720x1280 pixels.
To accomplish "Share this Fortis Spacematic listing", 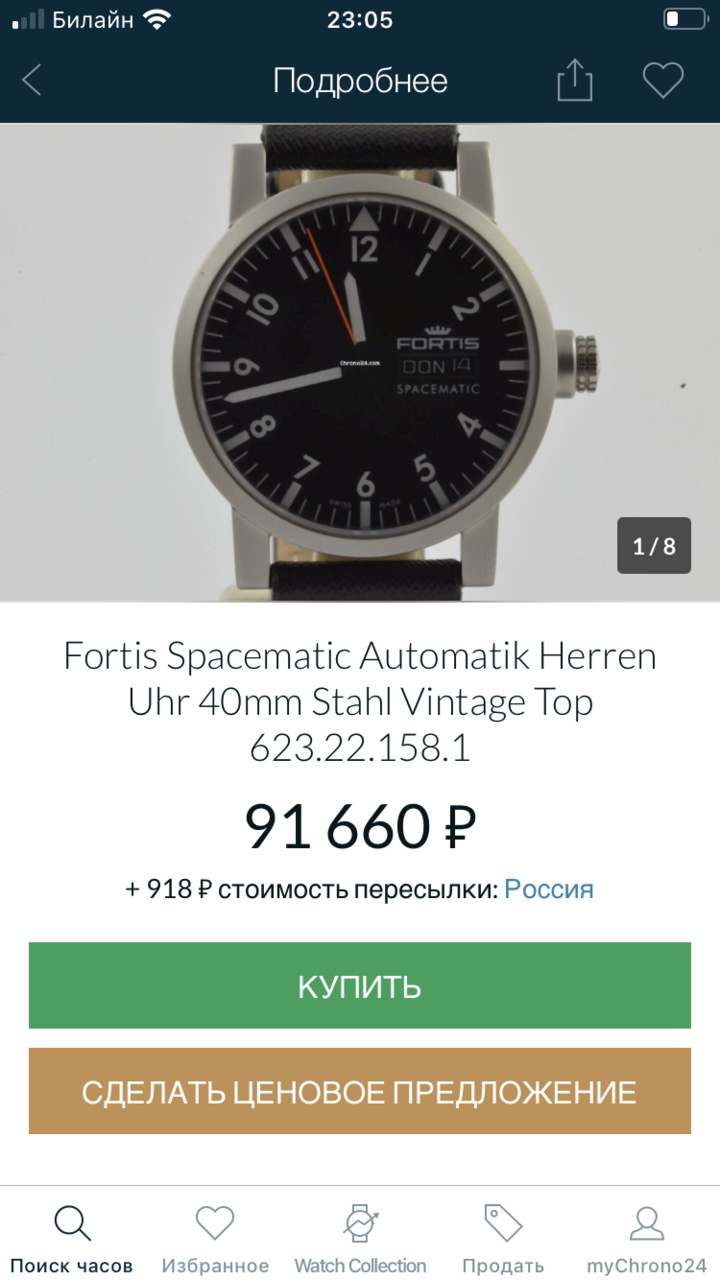I will point(575,80).
